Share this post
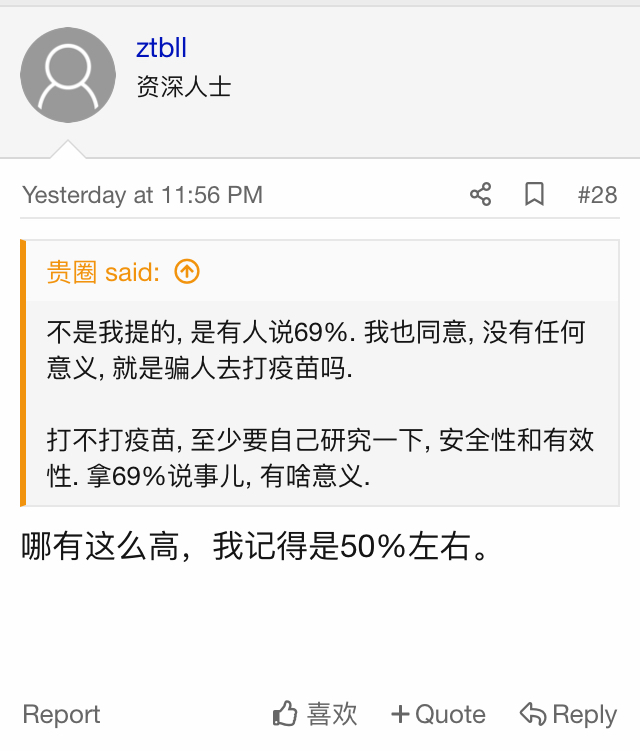This screenshot has height=751, width=640. 481,194
